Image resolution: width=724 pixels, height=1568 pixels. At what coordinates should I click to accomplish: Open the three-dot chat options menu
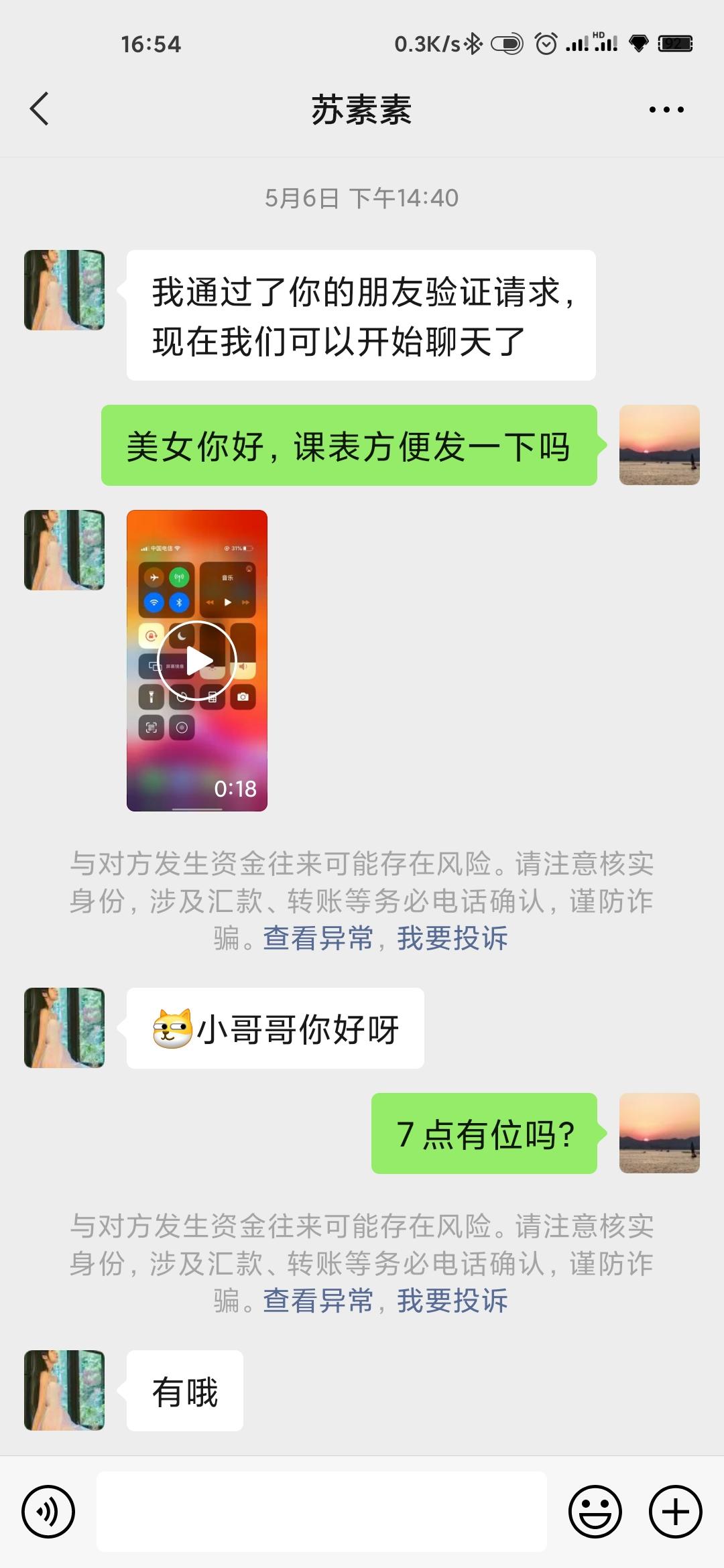click(666, 109)
